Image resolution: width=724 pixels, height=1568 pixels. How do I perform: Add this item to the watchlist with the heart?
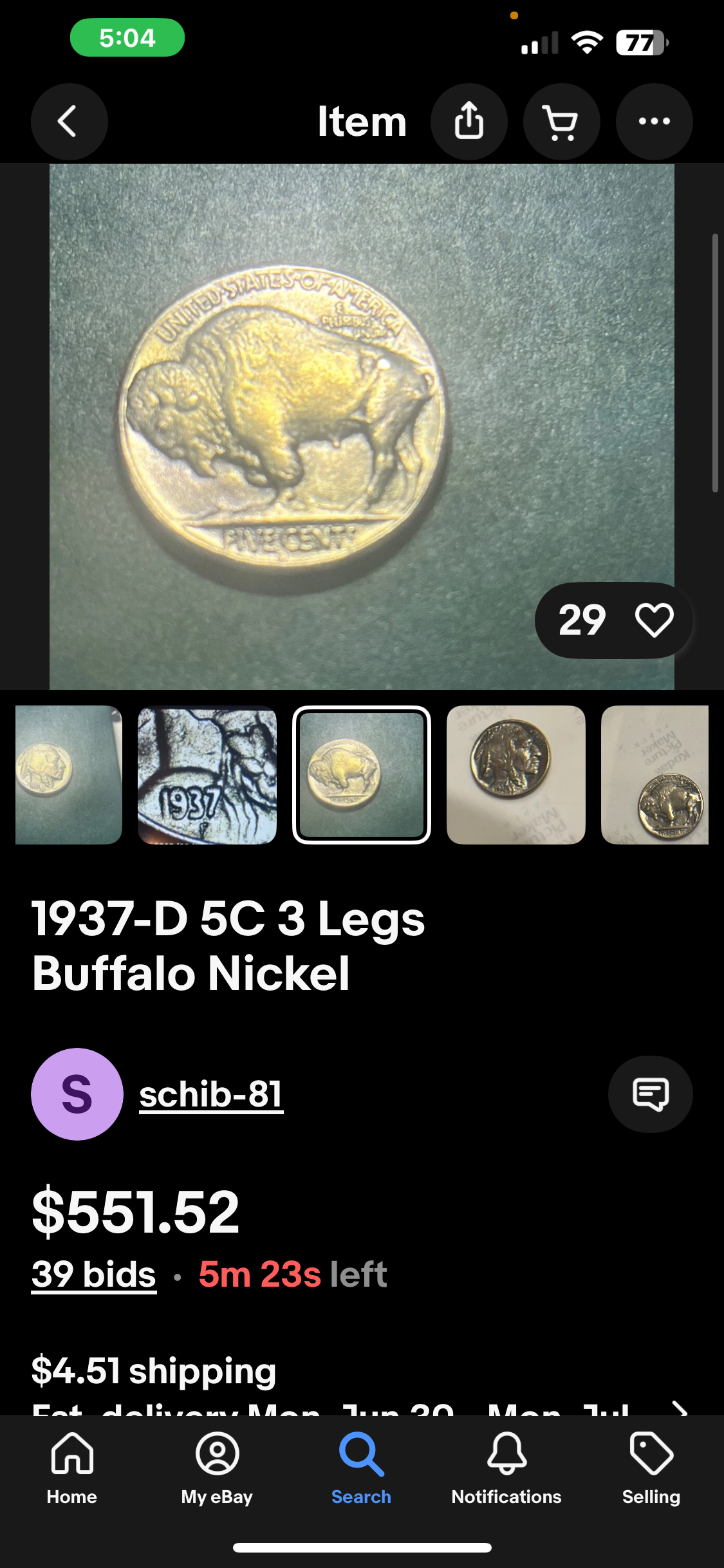click(x=654, y=621)
